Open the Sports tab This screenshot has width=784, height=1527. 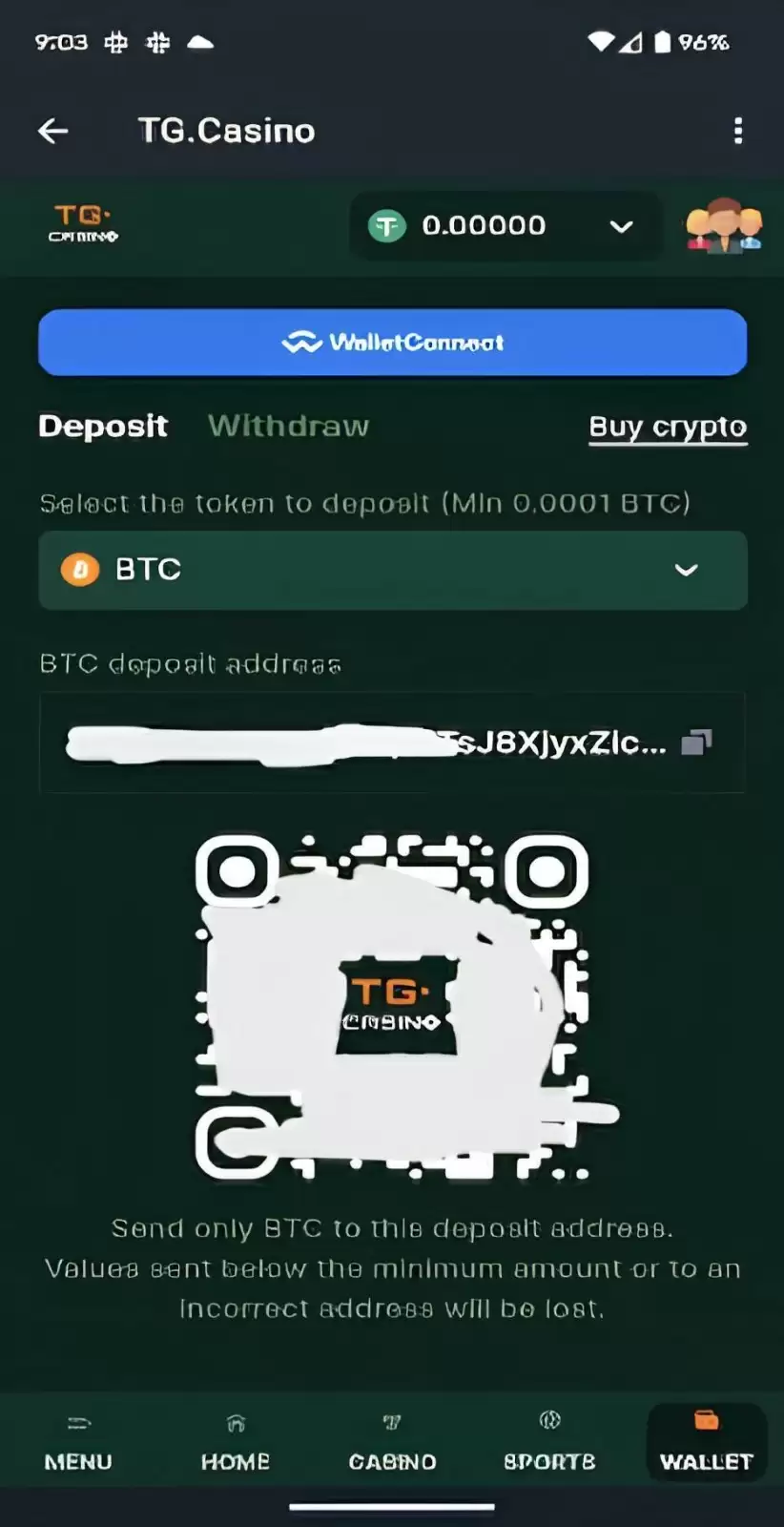coord(549,1443)
